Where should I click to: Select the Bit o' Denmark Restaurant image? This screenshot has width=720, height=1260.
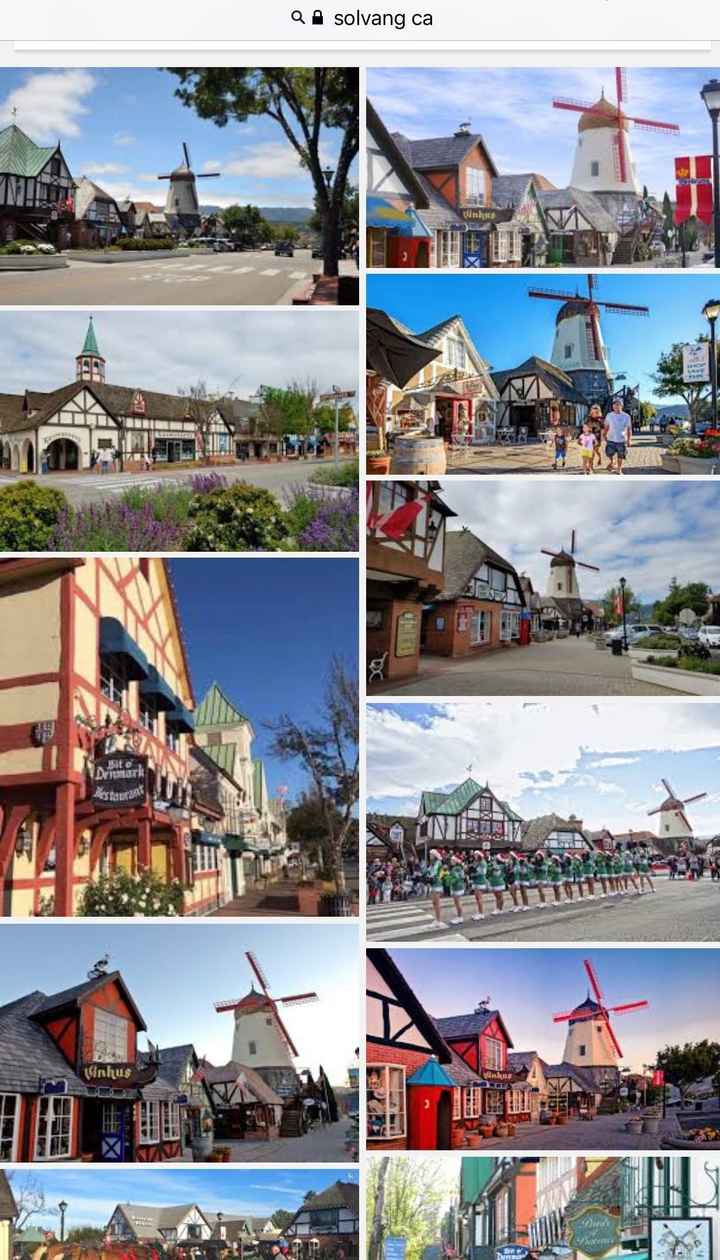point(179,737)
